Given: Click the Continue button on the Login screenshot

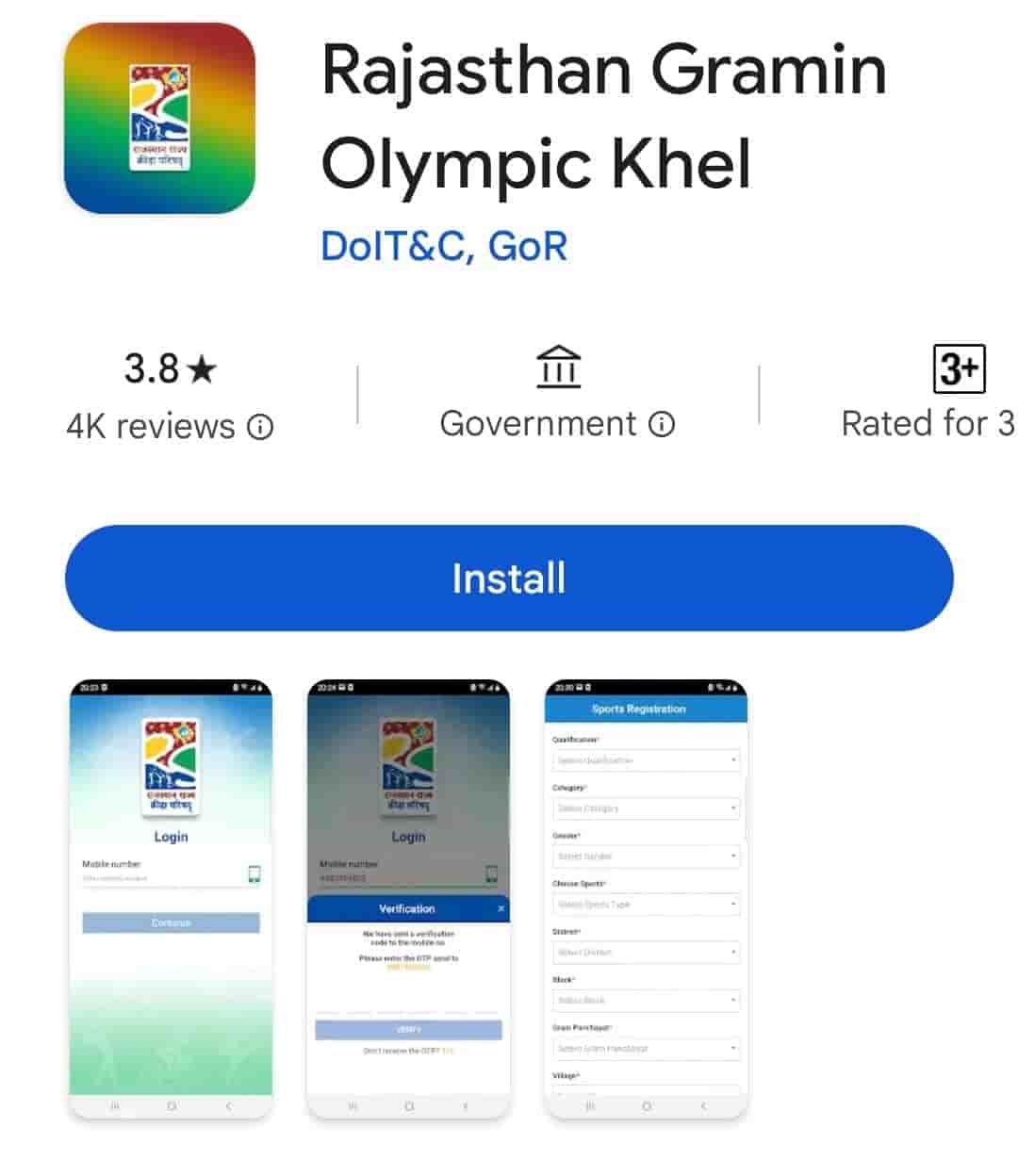Looking at the screenshot, I should point(171,923).
